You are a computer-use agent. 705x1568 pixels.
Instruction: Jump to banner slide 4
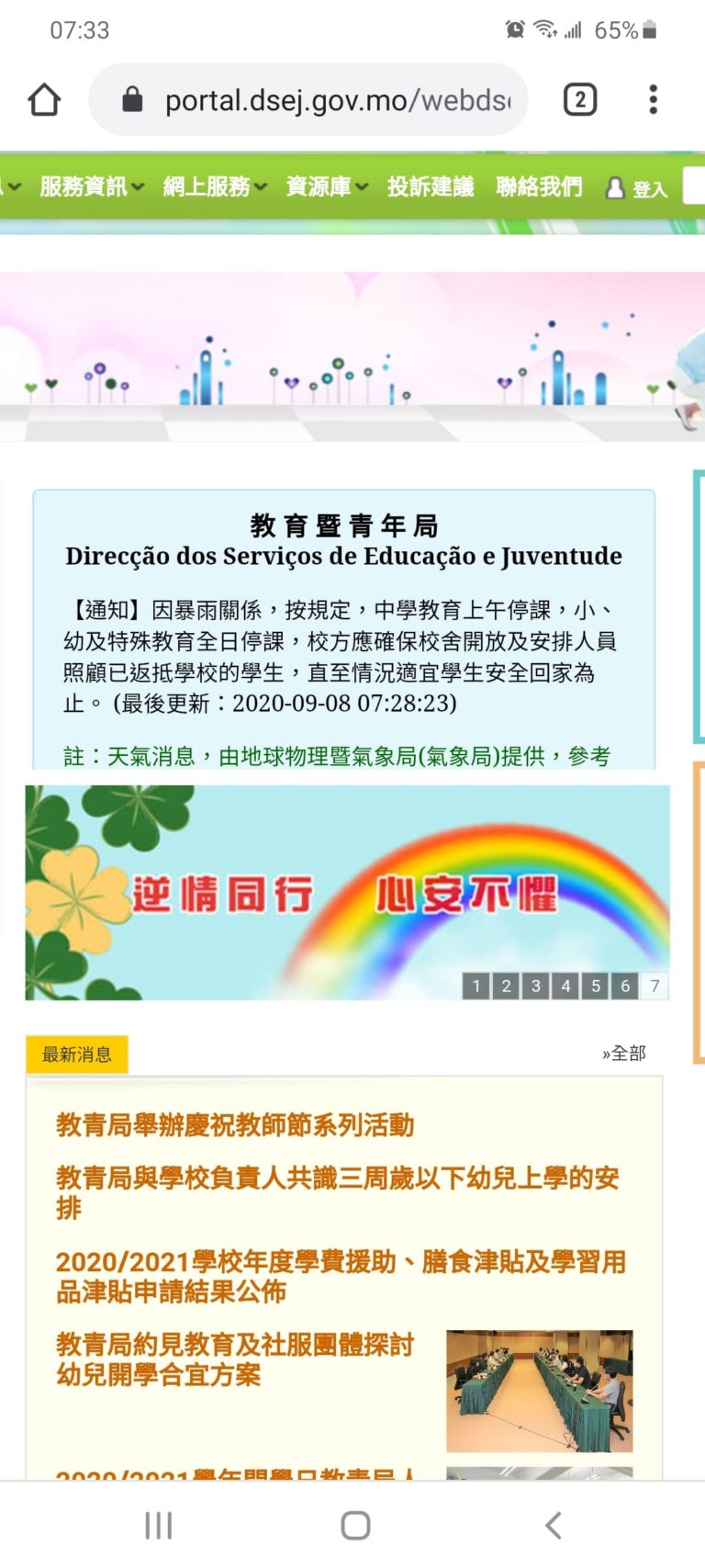[x=565, y=986]
